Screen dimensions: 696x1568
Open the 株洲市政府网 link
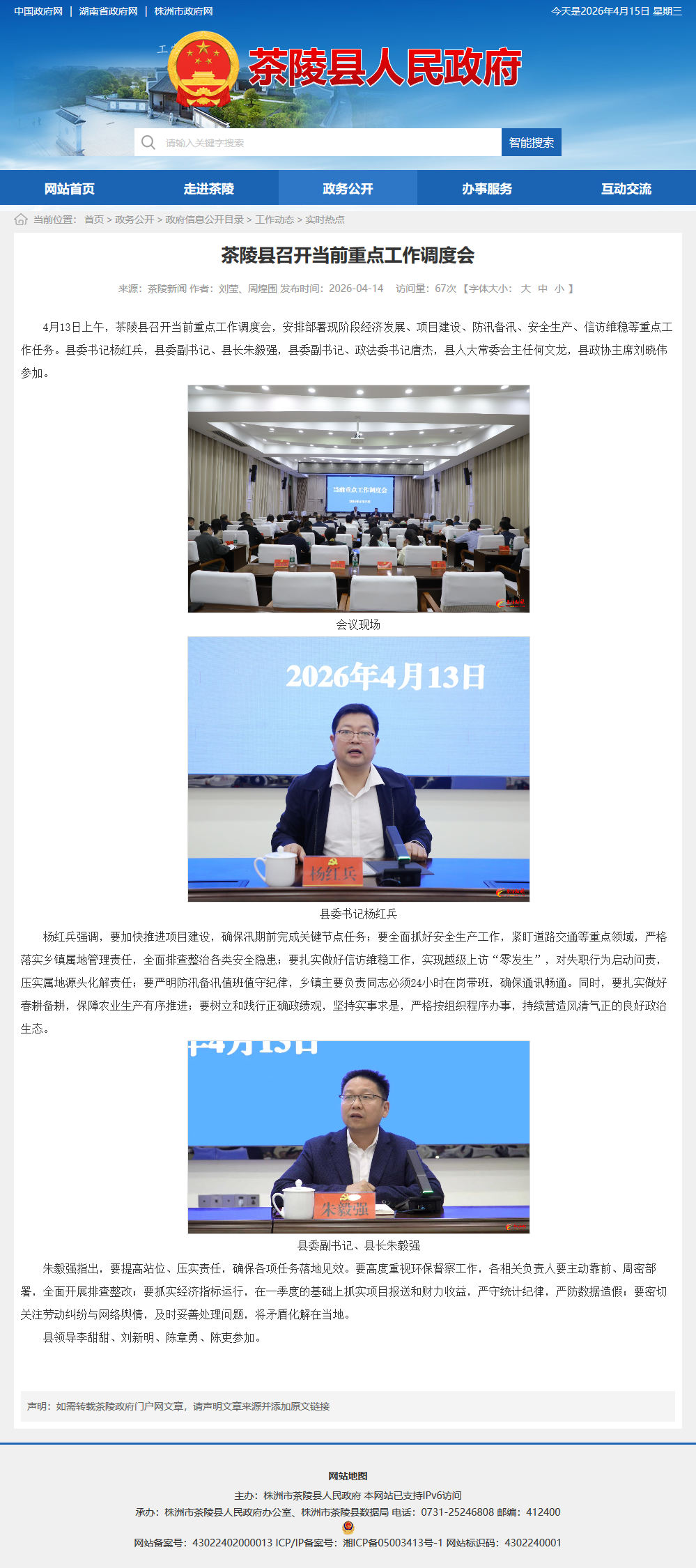pos(183,11)
